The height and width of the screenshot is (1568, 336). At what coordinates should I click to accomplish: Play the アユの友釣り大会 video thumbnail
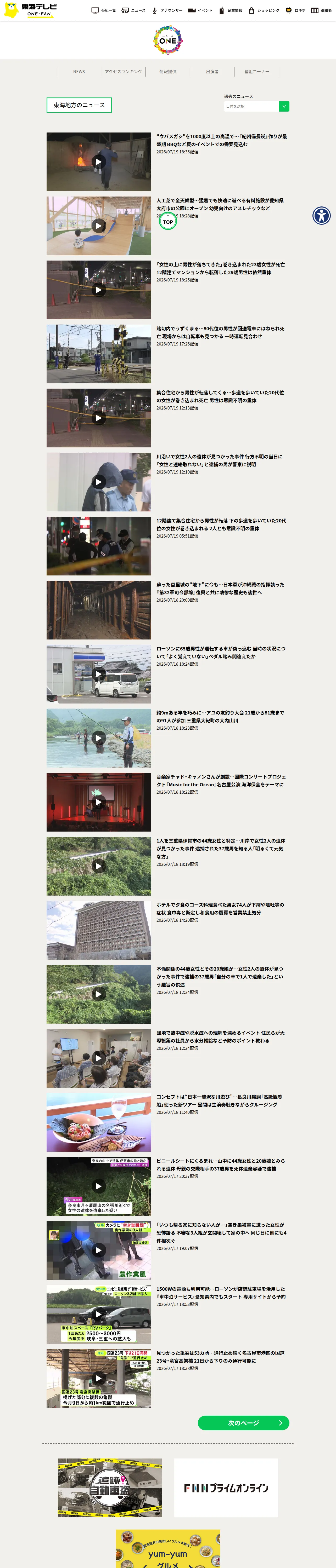point(99,738)
